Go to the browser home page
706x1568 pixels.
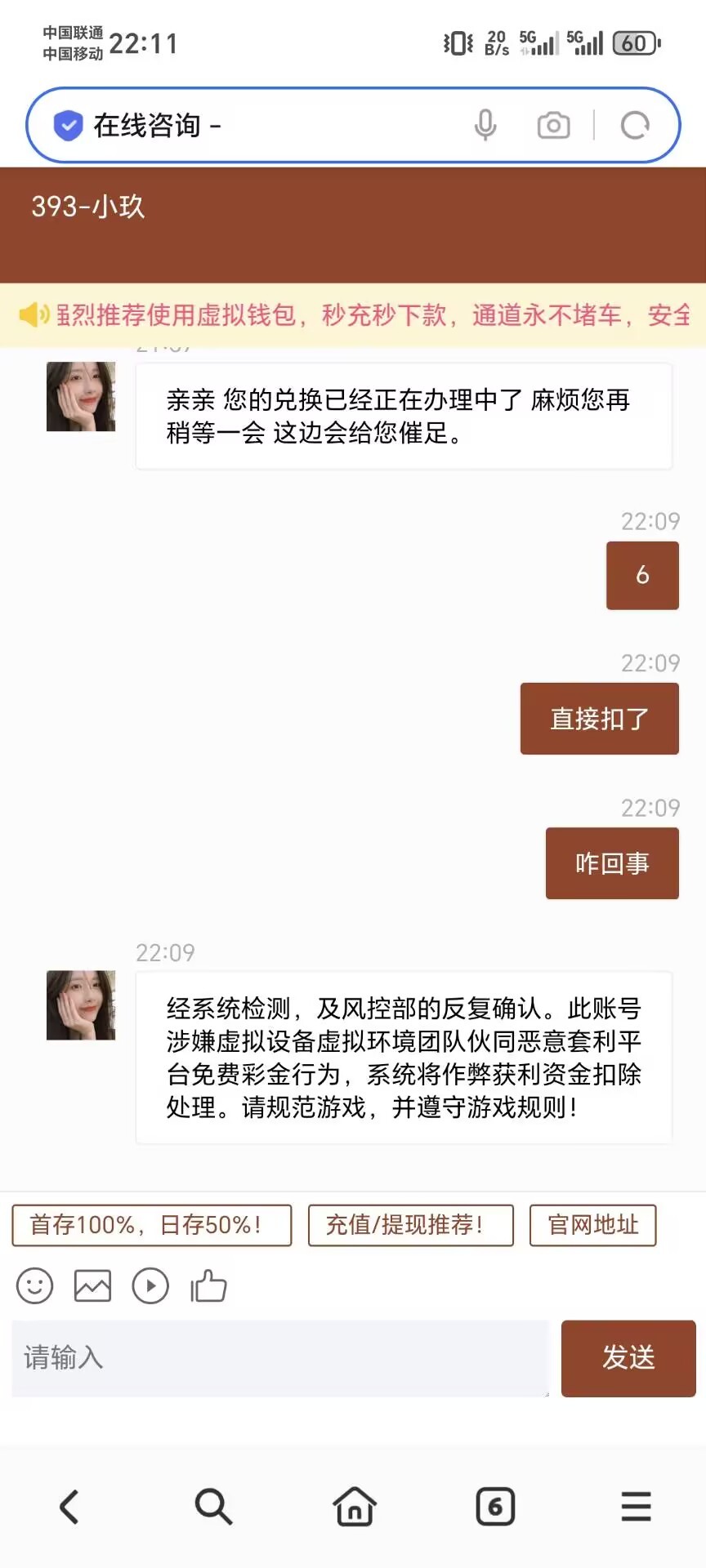(355, 1507)
